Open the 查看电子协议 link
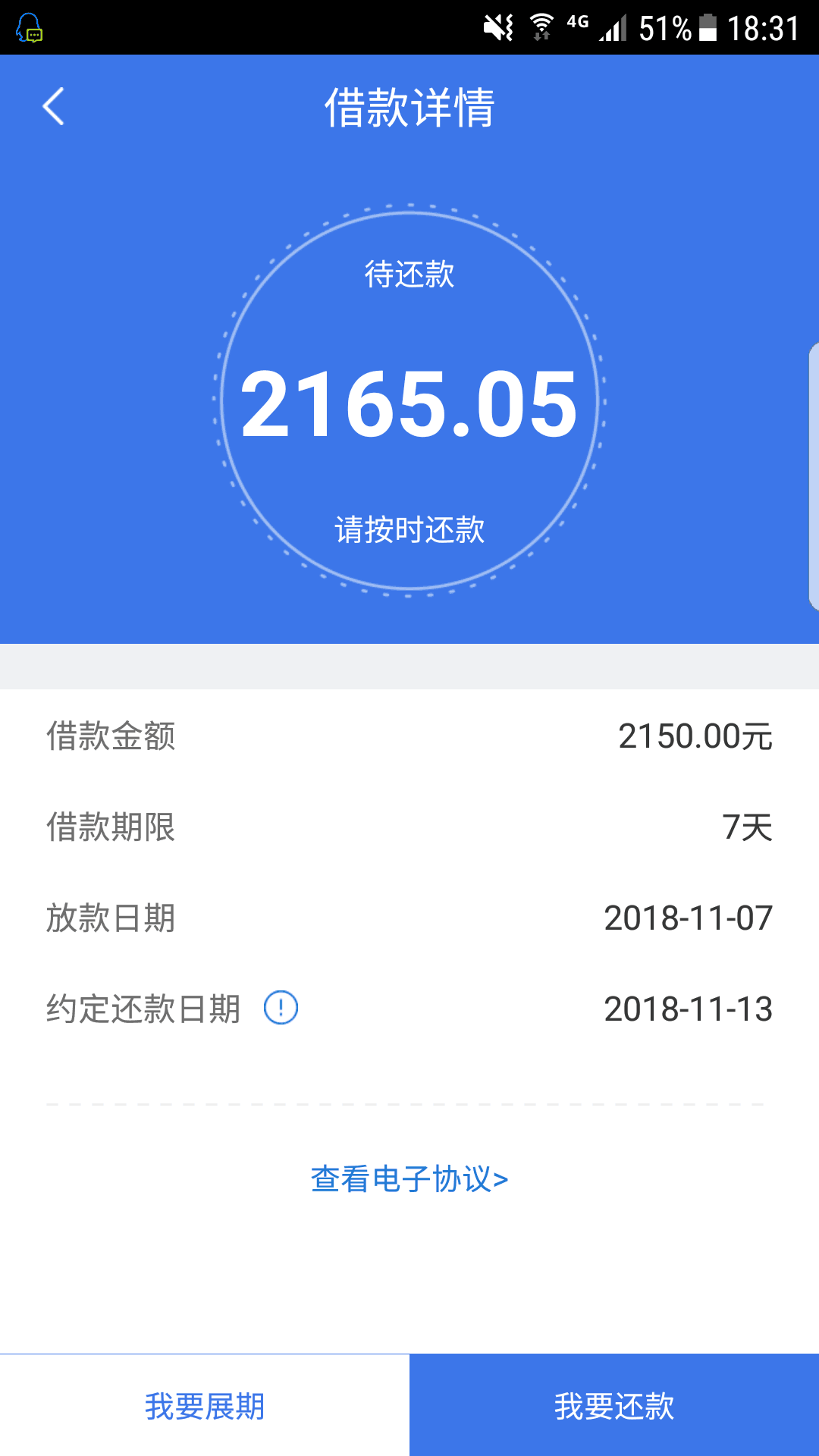 coord(409,1179)
